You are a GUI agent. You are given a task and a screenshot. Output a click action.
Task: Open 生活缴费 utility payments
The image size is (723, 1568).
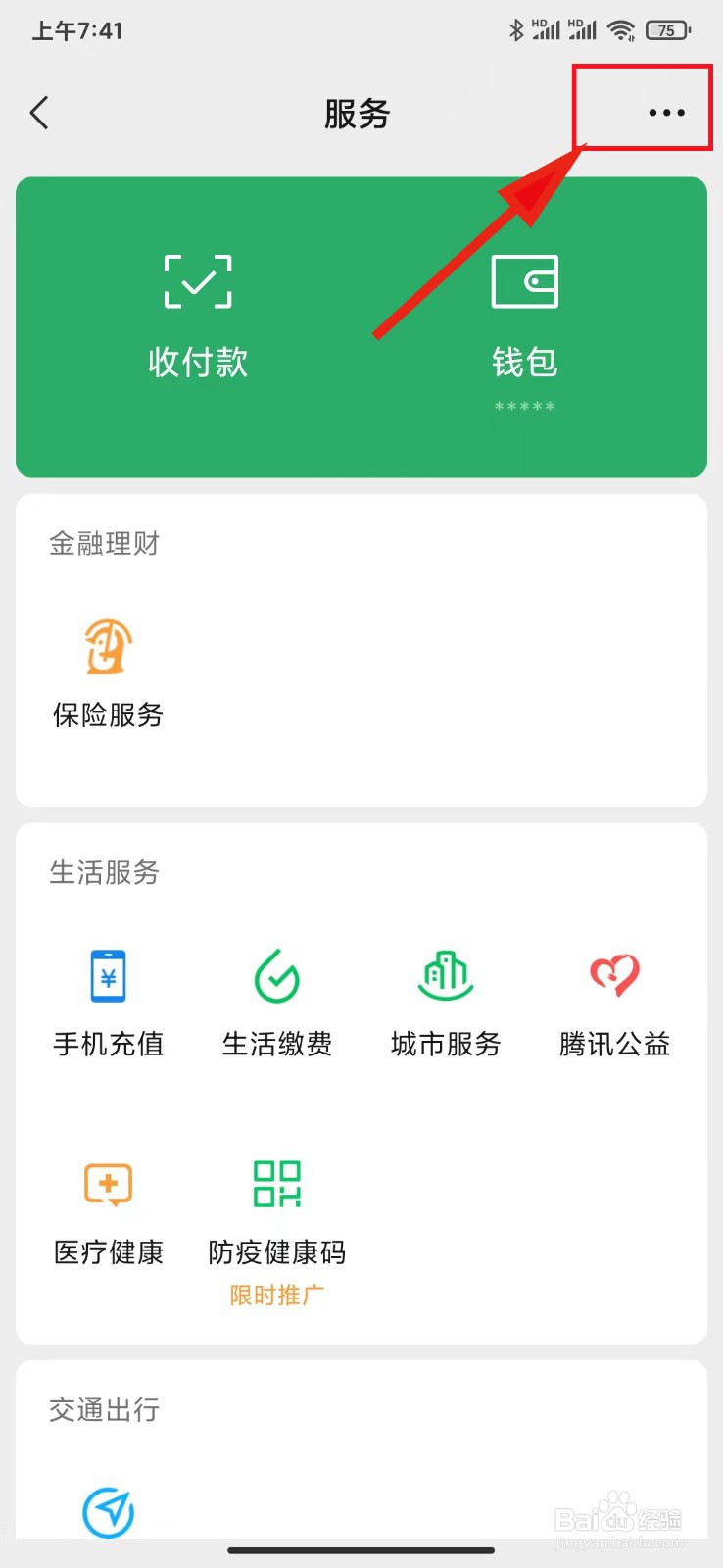(x=276, y=1002)
